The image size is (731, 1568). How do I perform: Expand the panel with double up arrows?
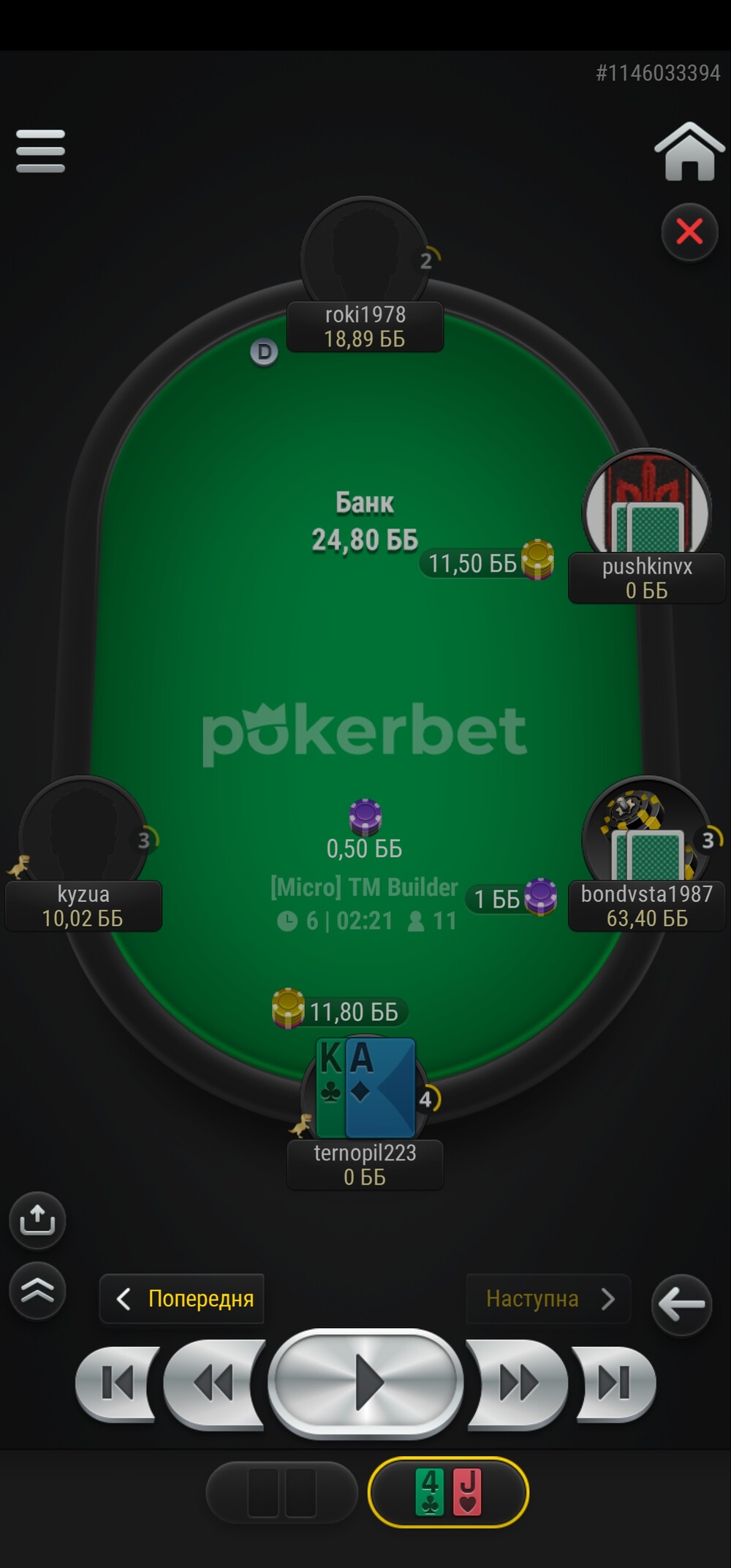pos(37,1290)
